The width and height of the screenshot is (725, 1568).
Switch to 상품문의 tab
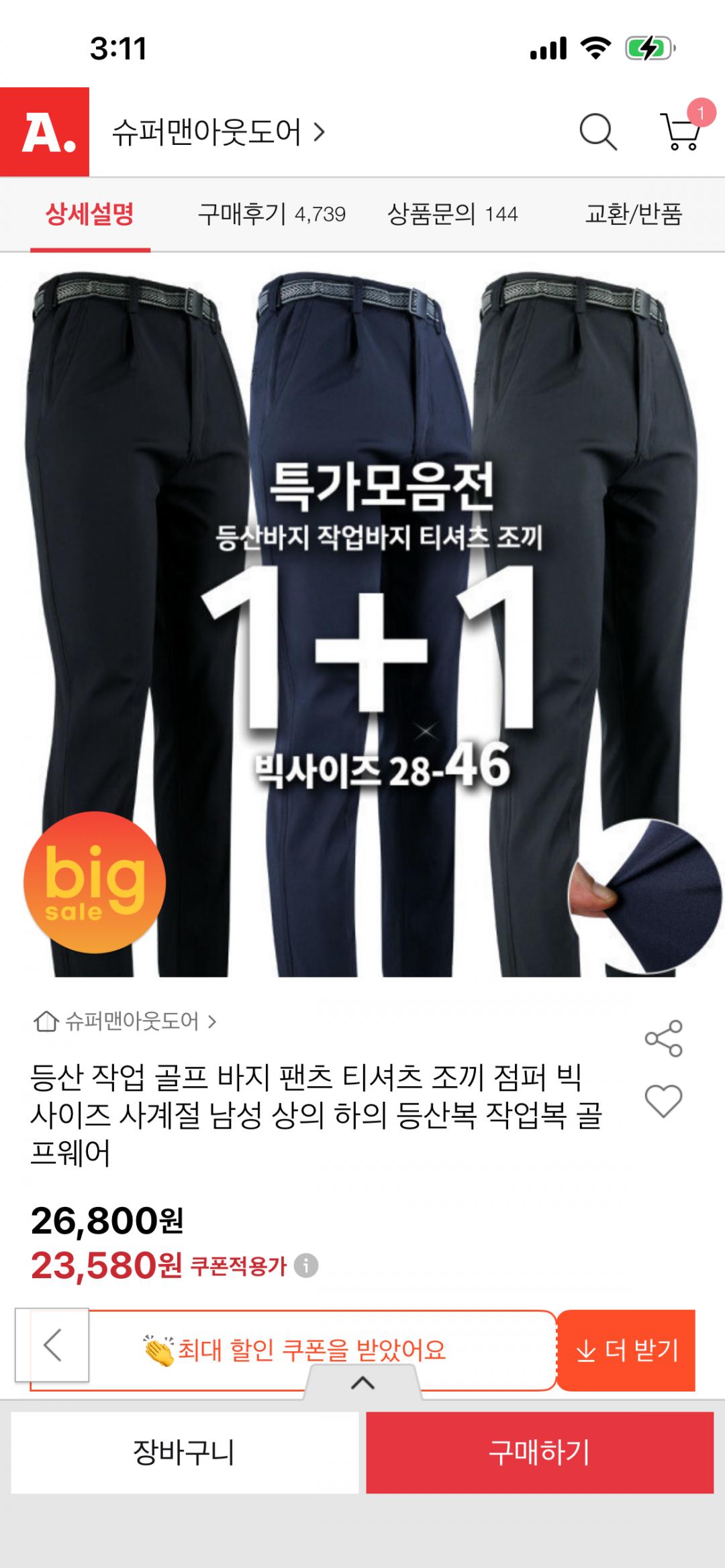pyautogui.click(x=452, y=215)
